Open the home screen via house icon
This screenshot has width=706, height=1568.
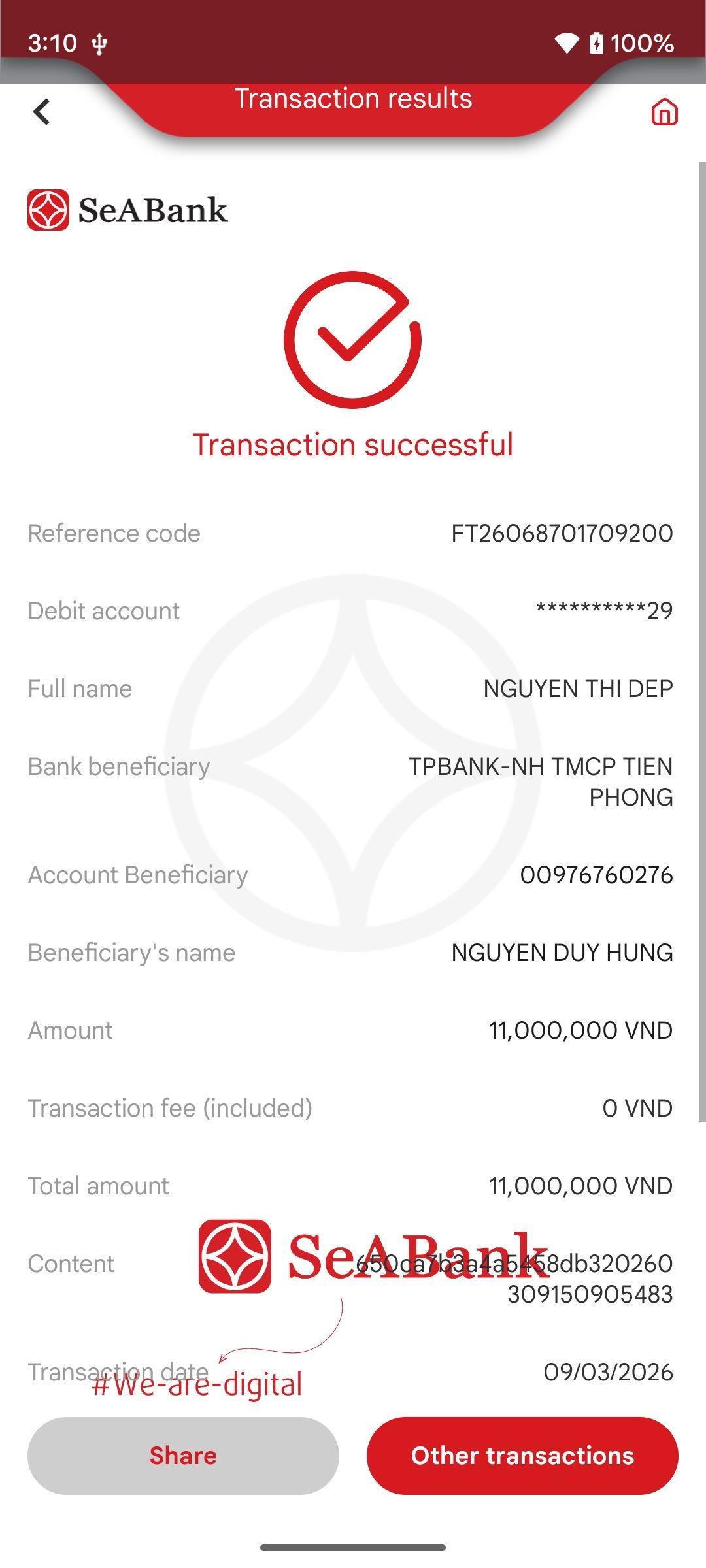pyautogui.click(x=664, y=112)
